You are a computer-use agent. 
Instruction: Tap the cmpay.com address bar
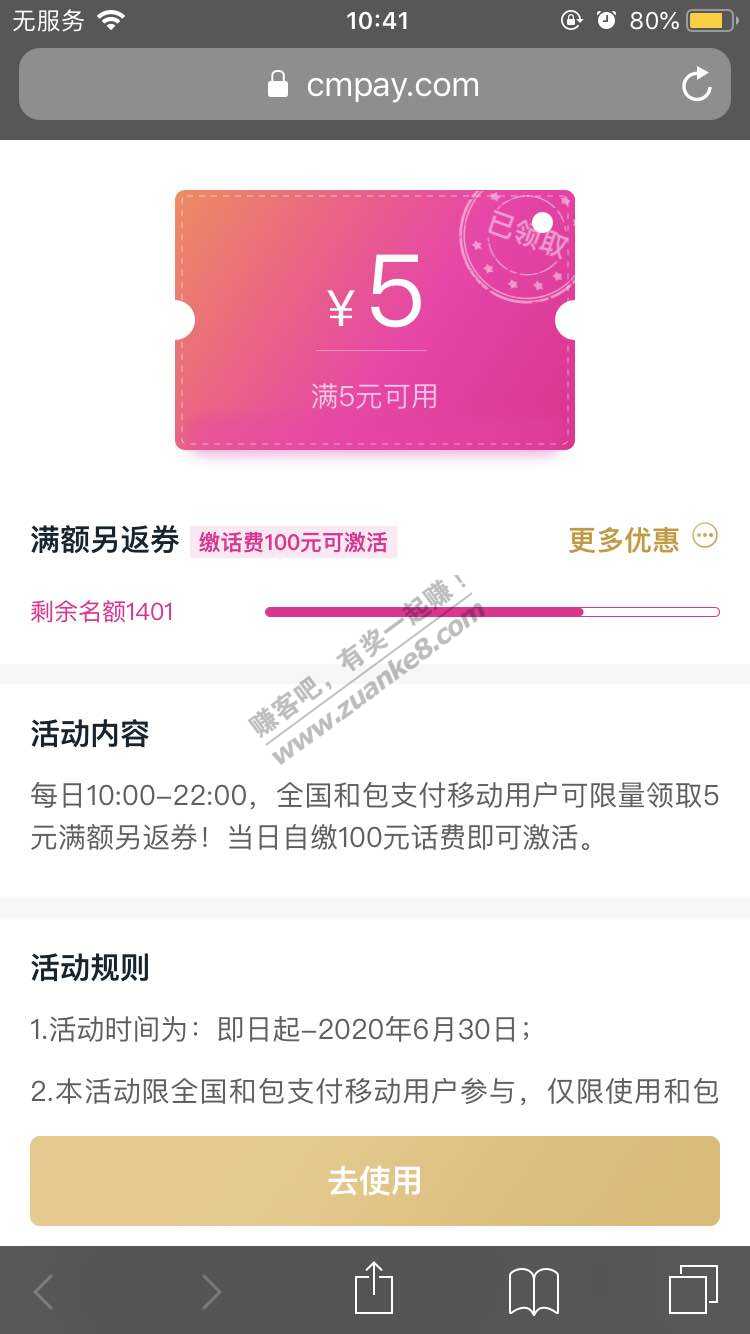(374, 85)
